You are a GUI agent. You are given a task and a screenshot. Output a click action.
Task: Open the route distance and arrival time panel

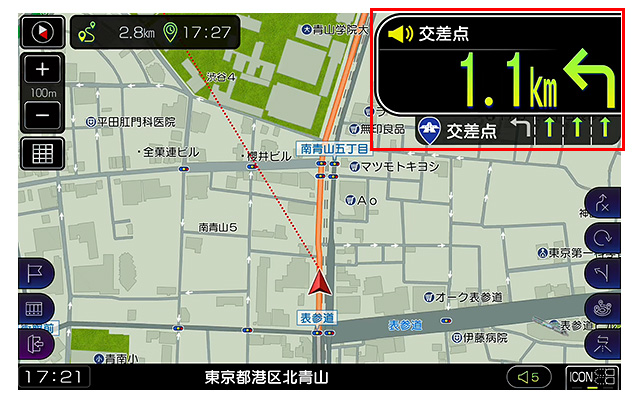[x=154, y=32]
